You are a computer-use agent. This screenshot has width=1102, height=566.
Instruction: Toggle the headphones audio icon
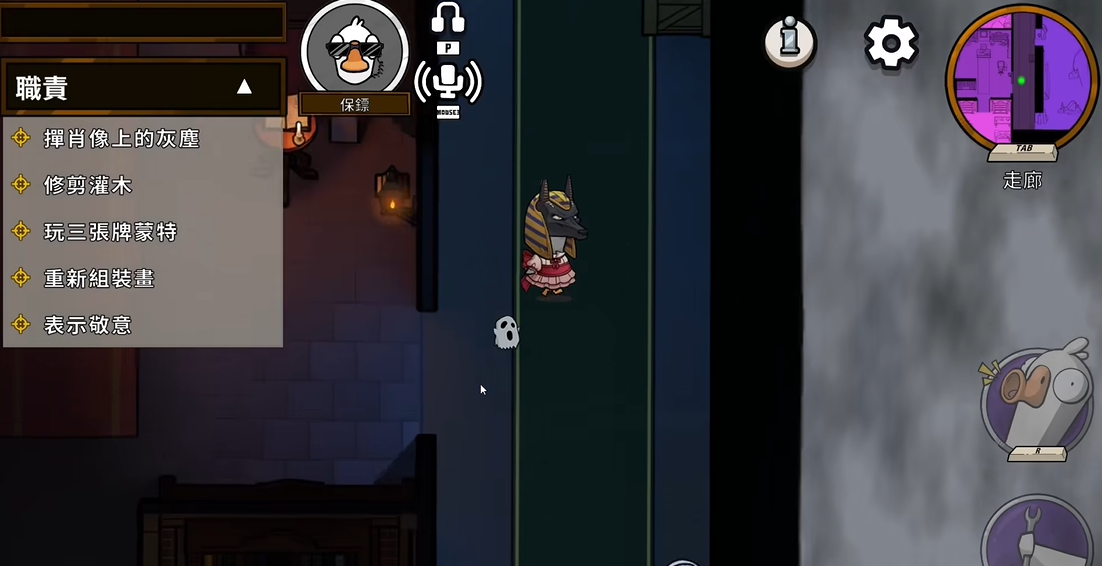pos(448,19)
